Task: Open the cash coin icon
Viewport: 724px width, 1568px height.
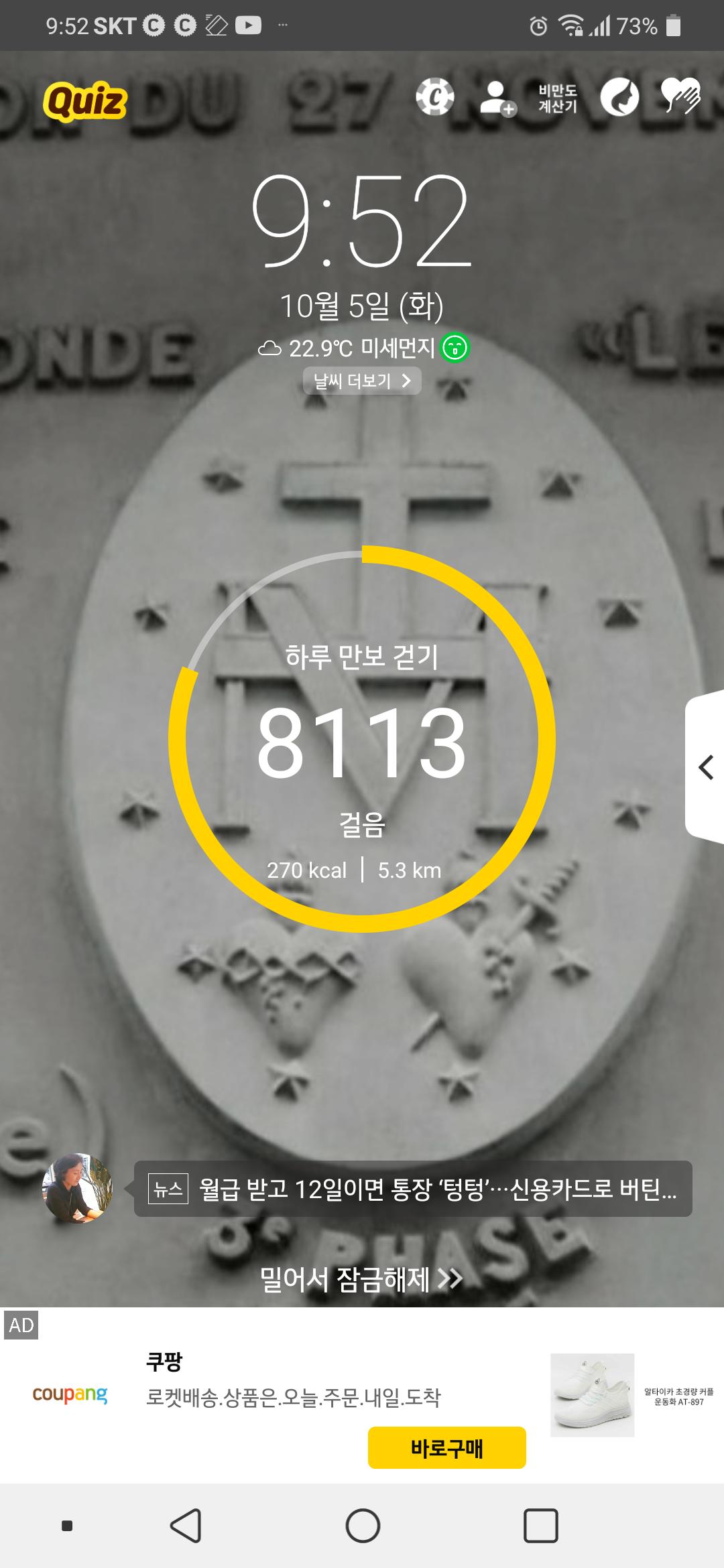Action: (x=434, y=98)
